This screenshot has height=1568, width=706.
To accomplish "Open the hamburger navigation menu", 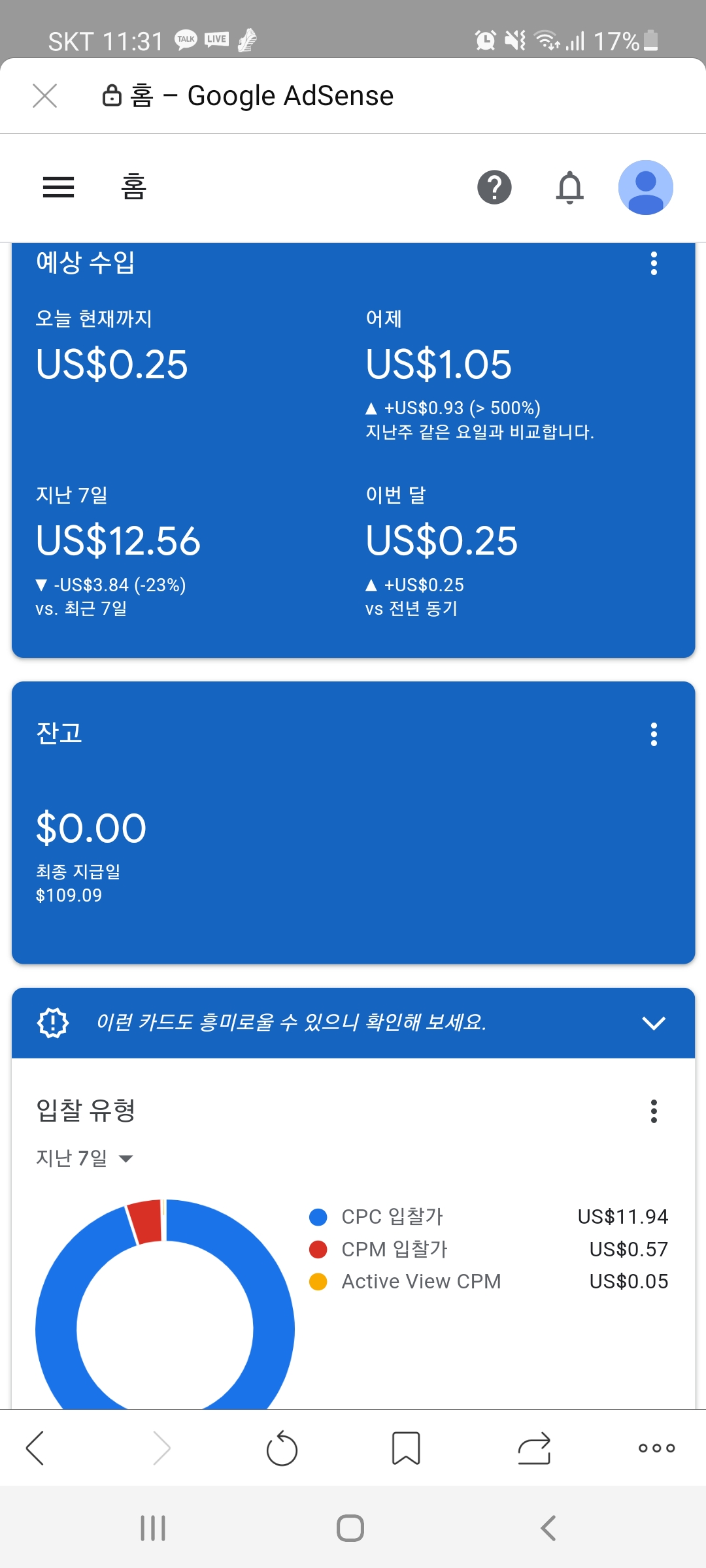I will click(58, 188).
